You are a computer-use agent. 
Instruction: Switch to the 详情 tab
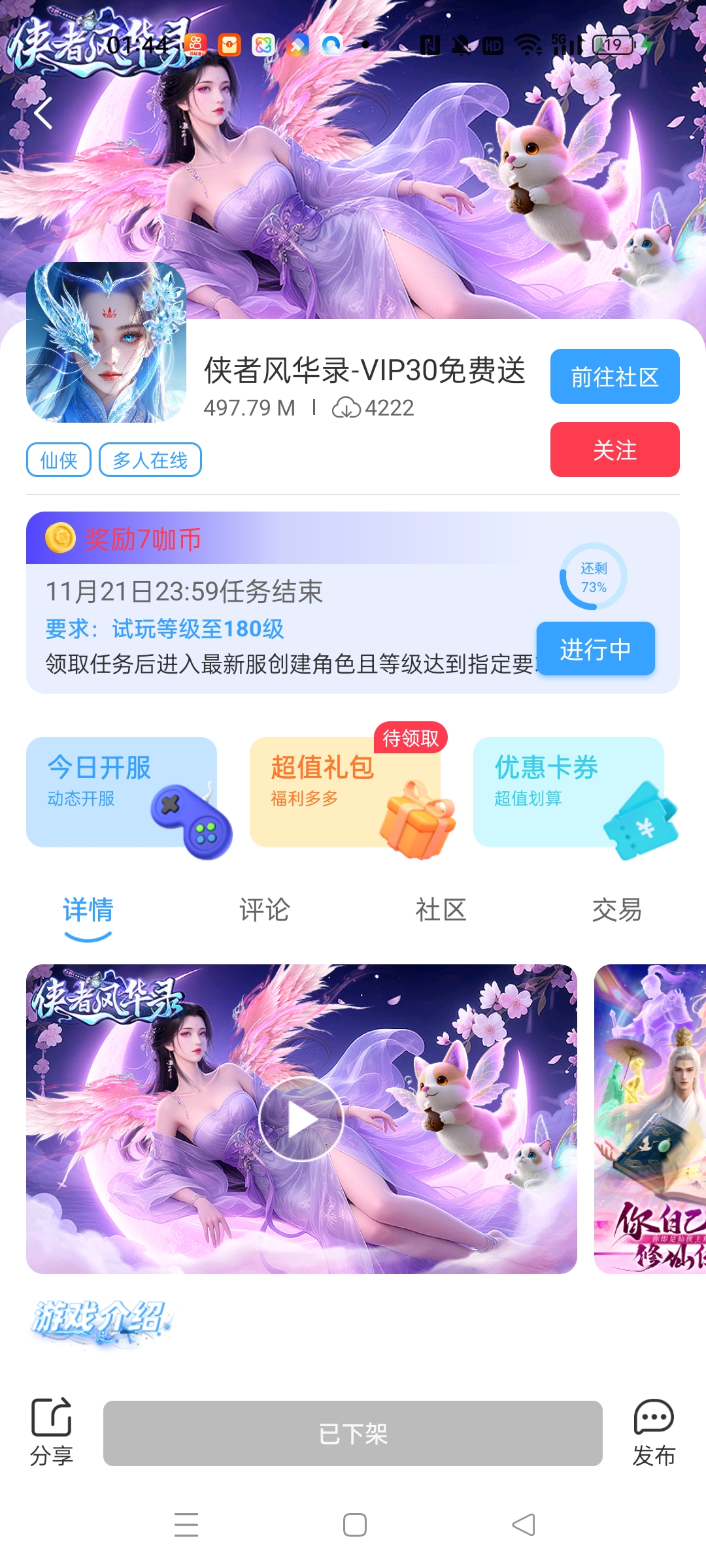(88, 910)
